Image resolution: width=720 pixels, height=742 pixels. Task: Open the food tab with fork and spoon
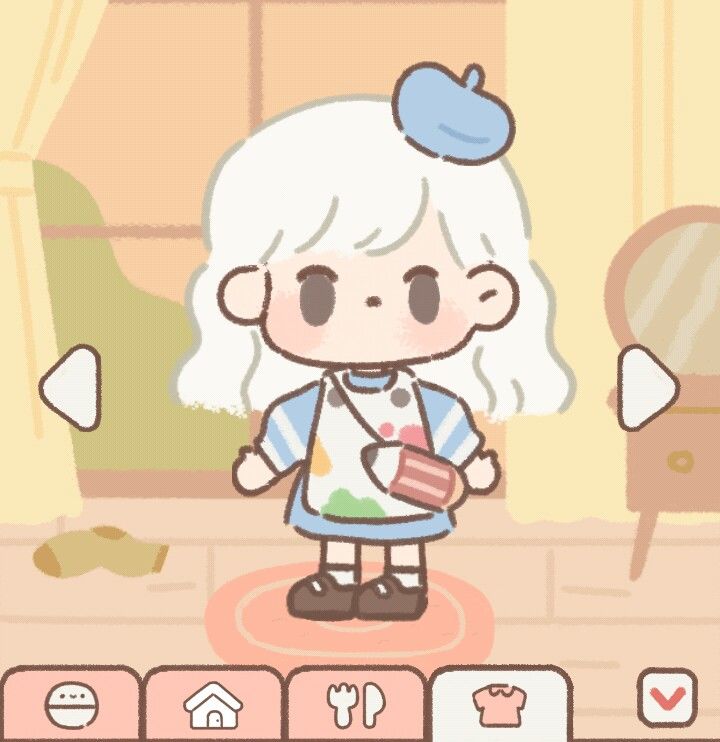[357, 706]
